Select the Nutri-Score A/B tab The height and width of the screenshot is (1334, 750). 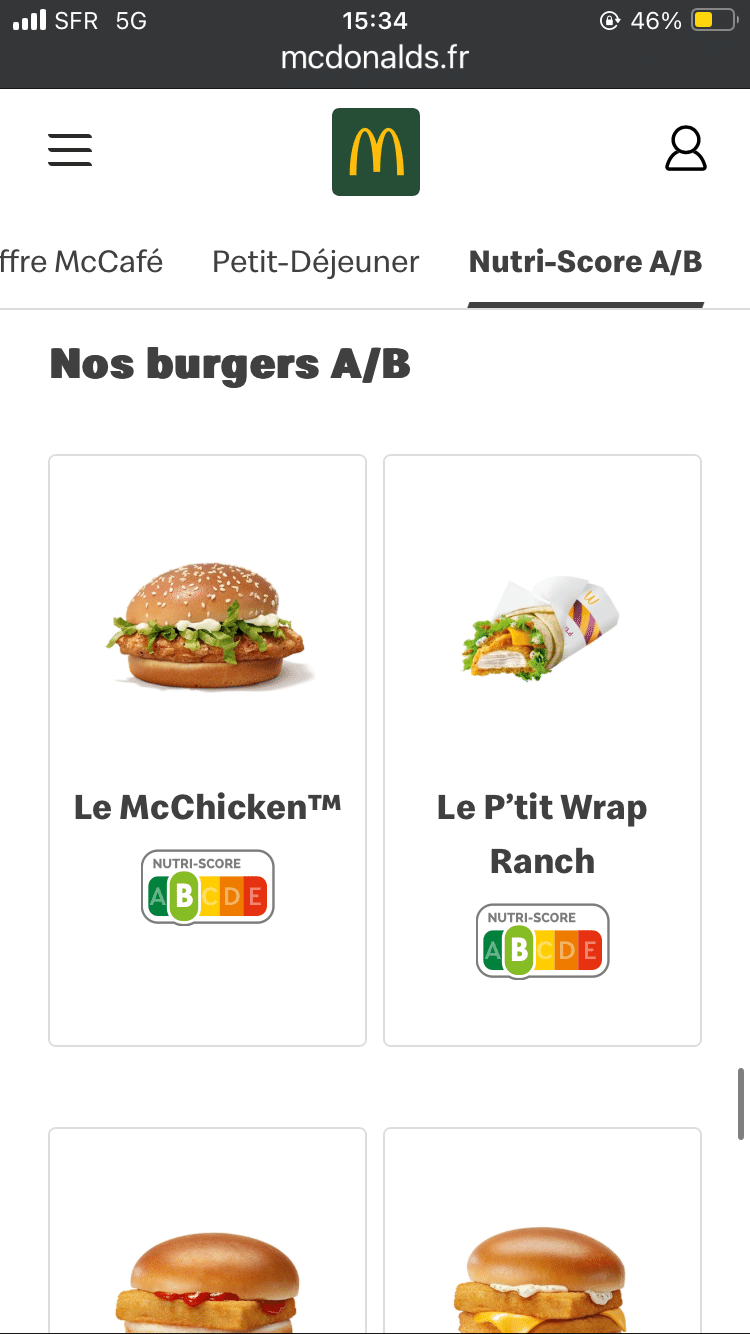(x=585, y=262)
